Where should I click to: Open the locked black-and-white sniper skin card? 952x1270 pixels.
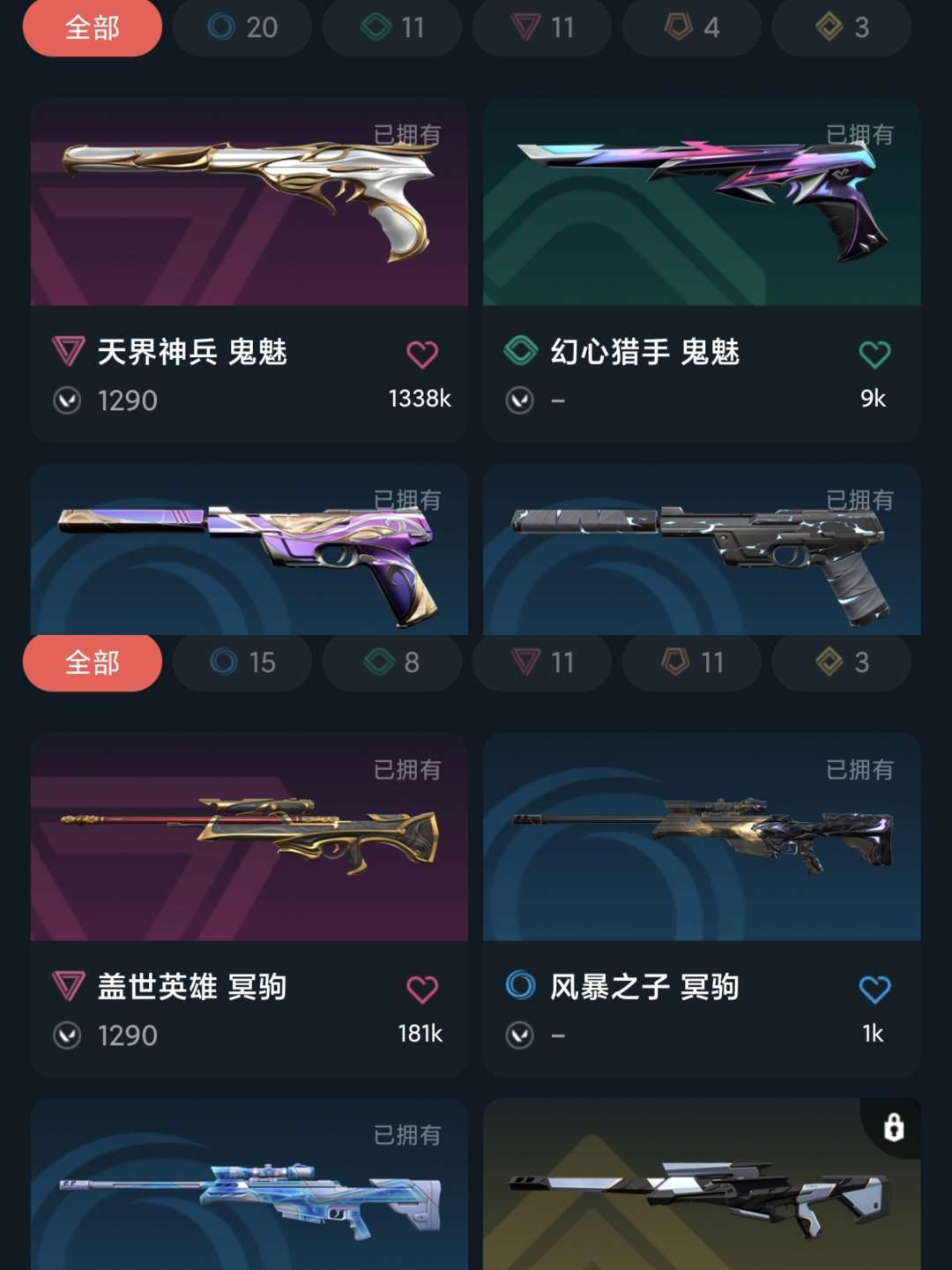coord(702,1184)
